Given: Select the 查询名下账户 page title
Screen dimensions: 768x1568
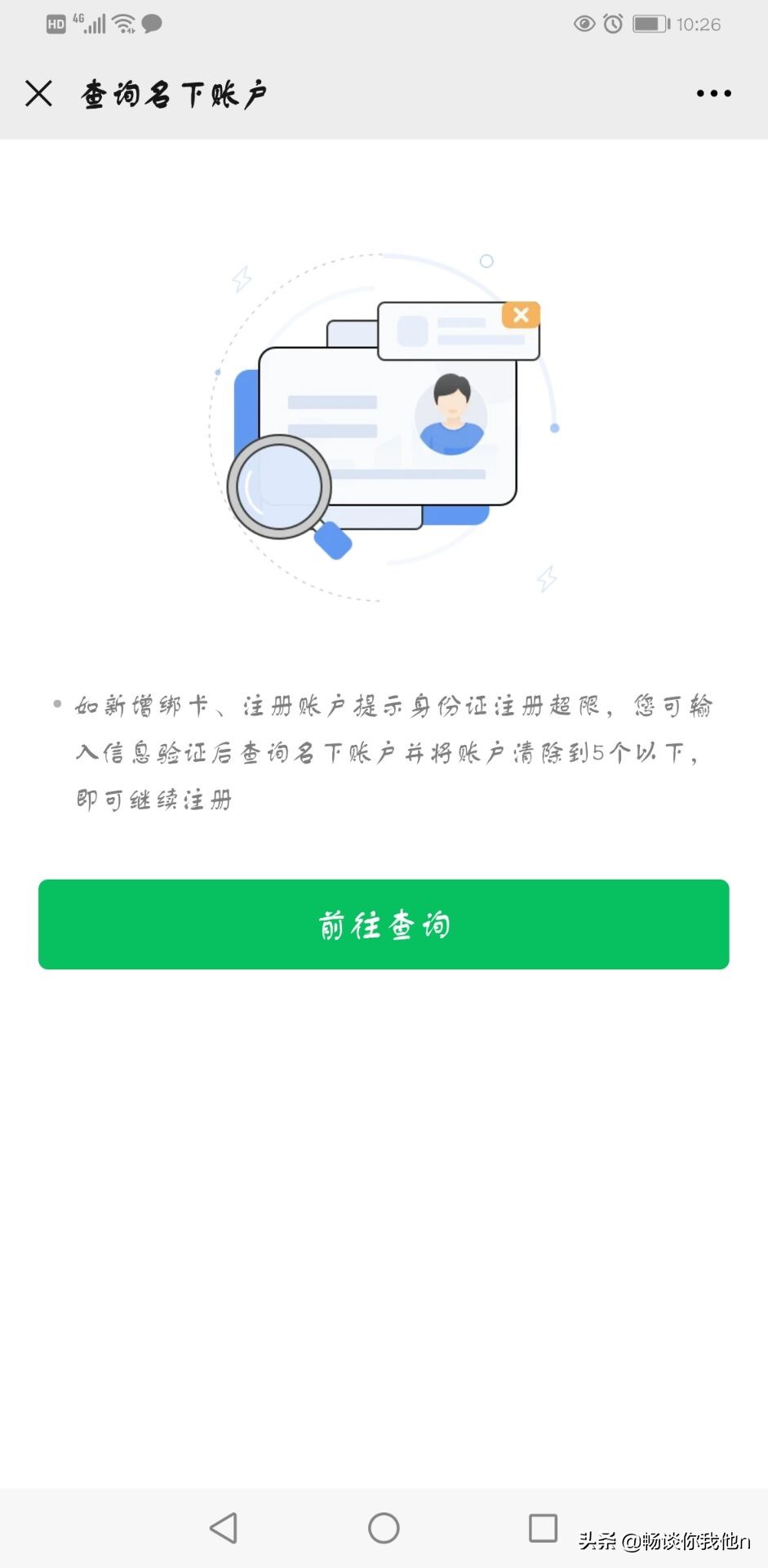Looking at the screenshot, I should click(x=174, y=92).
